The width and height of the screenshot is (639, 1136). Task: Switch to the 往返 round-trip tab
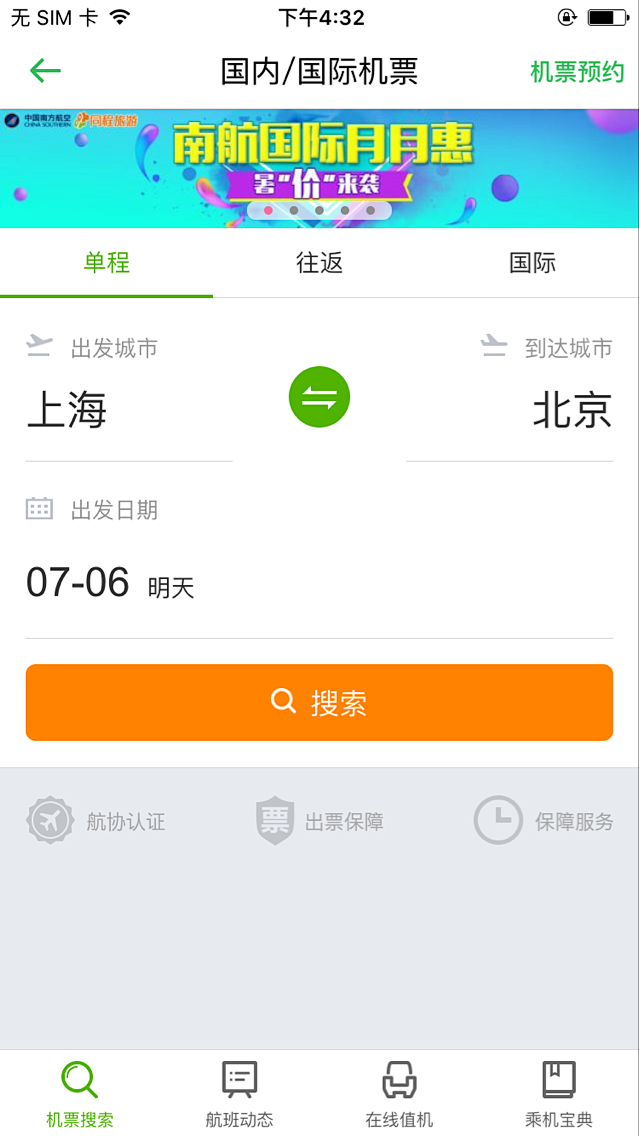[x=320, y=263]
